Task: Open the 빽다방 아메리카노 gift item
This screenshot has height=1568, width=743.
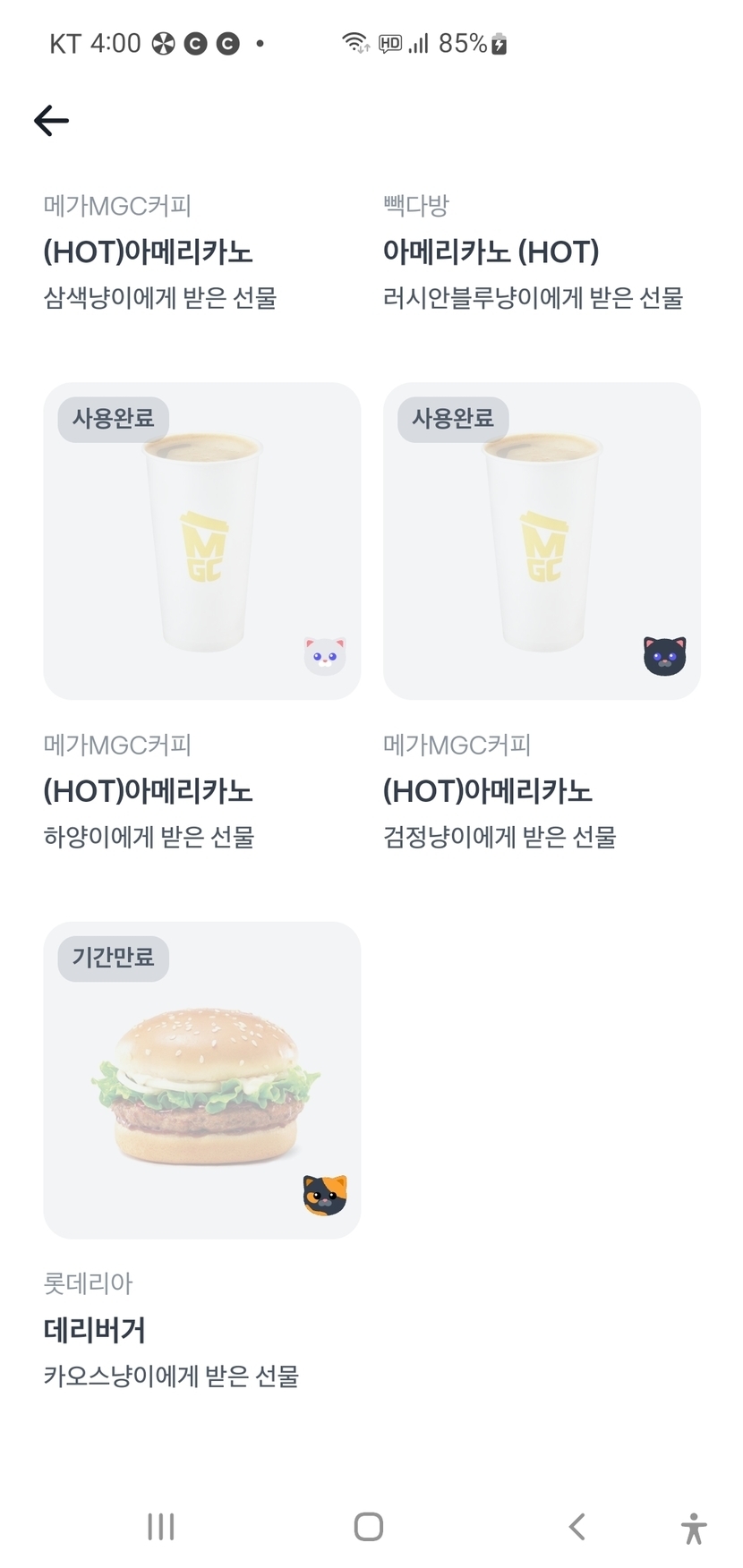Action: [532, 252]
